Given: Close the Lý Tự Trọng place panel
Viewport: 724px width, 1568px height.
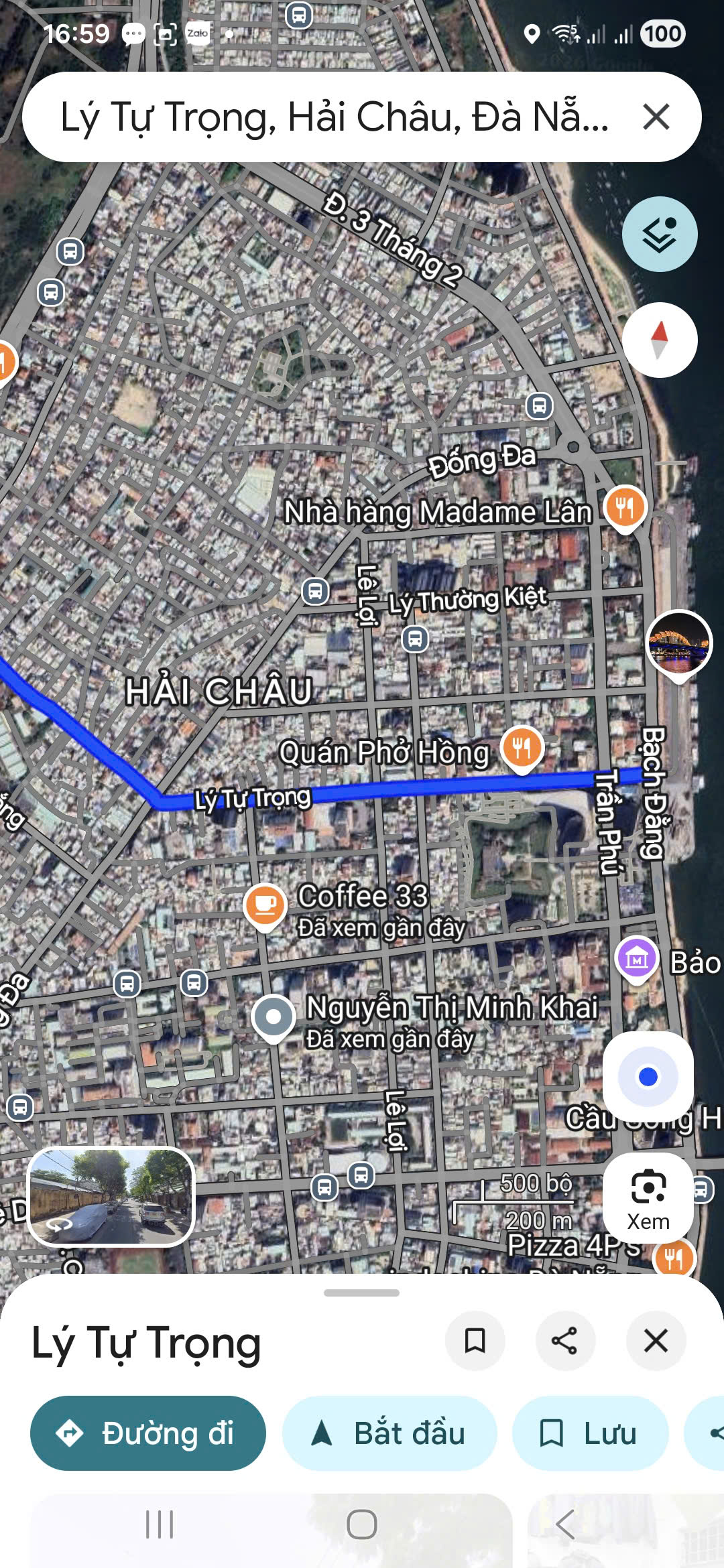Looking at the screenshot, I should click(x=655, y=1341).
